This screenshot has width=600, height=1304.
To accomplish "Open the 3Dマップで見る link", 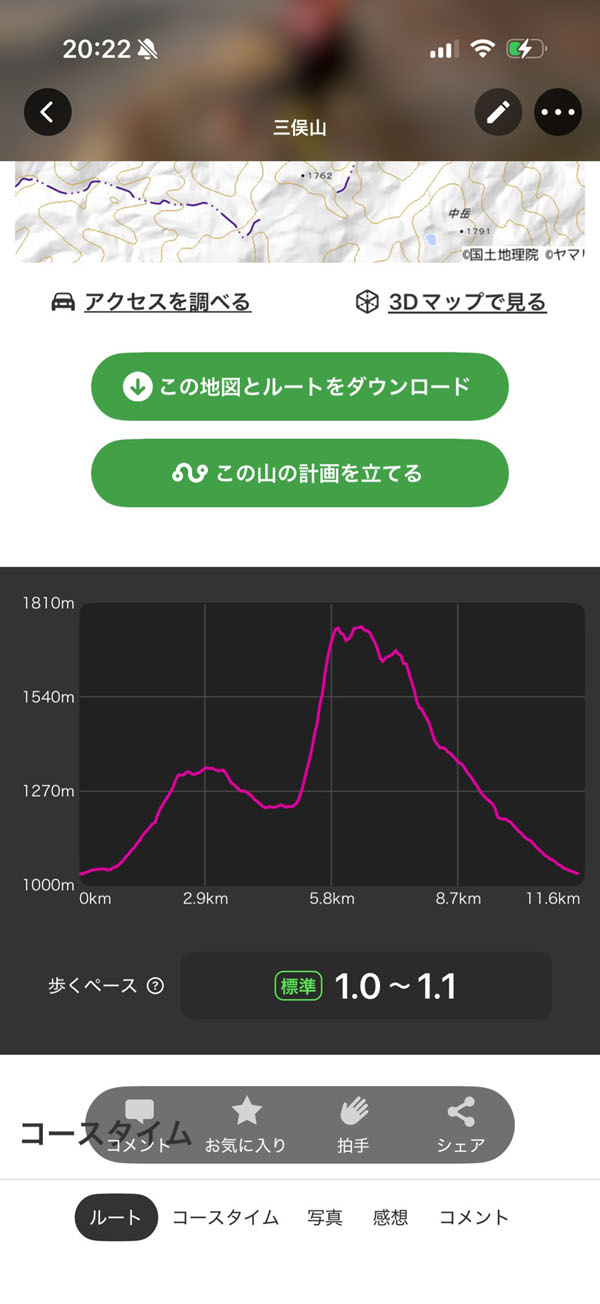I will point(452,302).
